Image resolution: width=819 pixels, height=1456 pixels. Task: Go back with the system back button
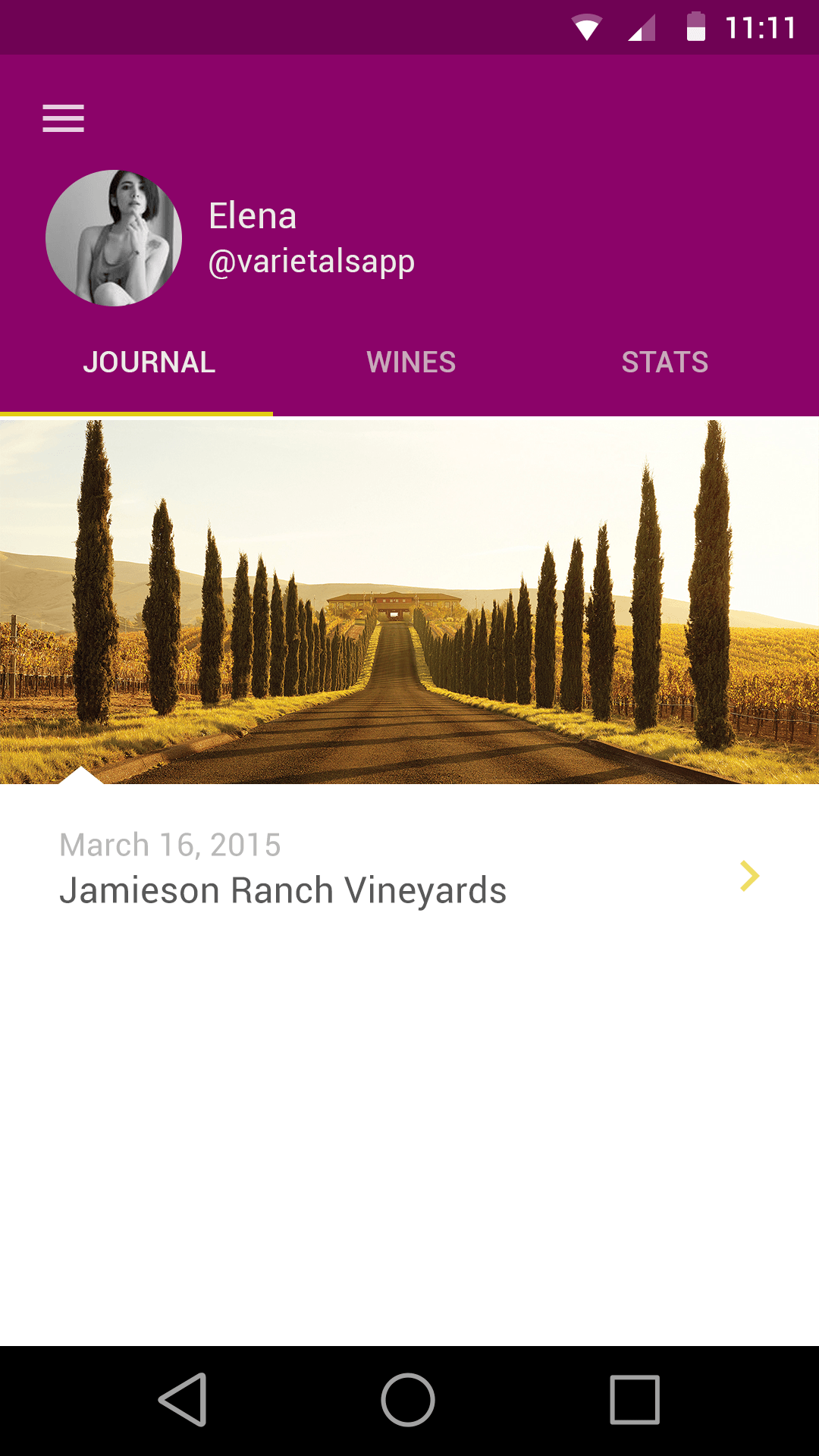tap(183, 1400)
